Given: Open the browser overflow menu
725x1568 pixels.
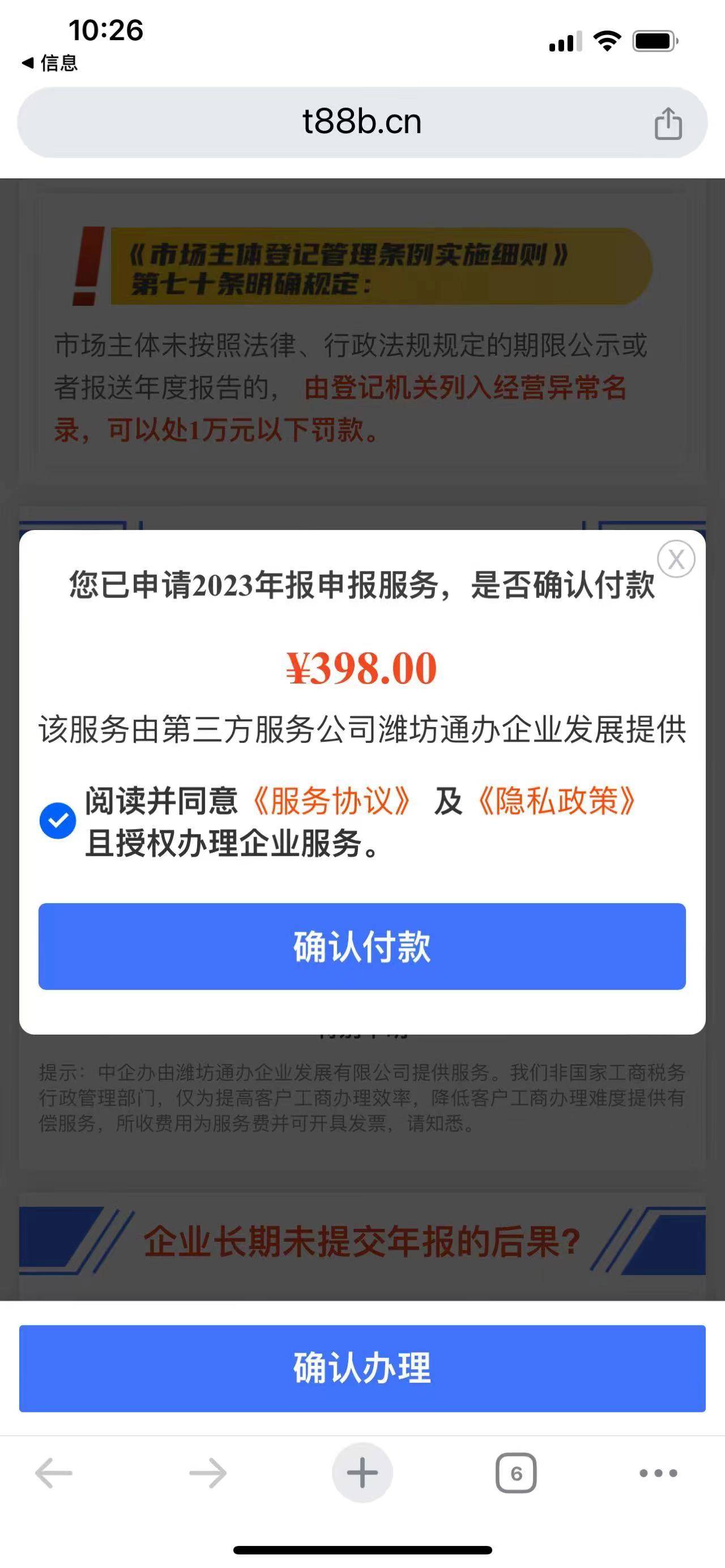Looking at the screenshot, I should (x=659, y=1473).
